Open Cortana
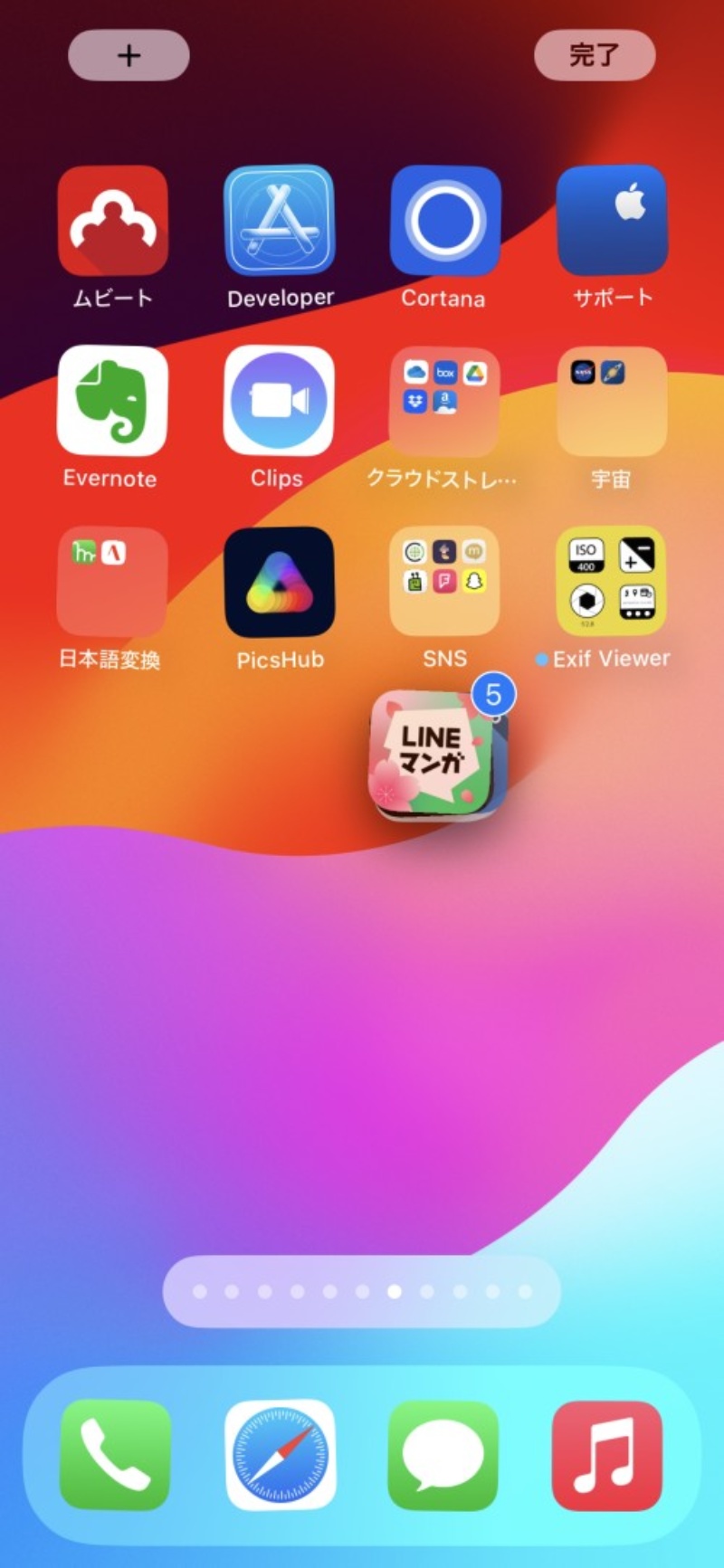The width and height of the screenshot is (724, 1568). coord(444,221)
